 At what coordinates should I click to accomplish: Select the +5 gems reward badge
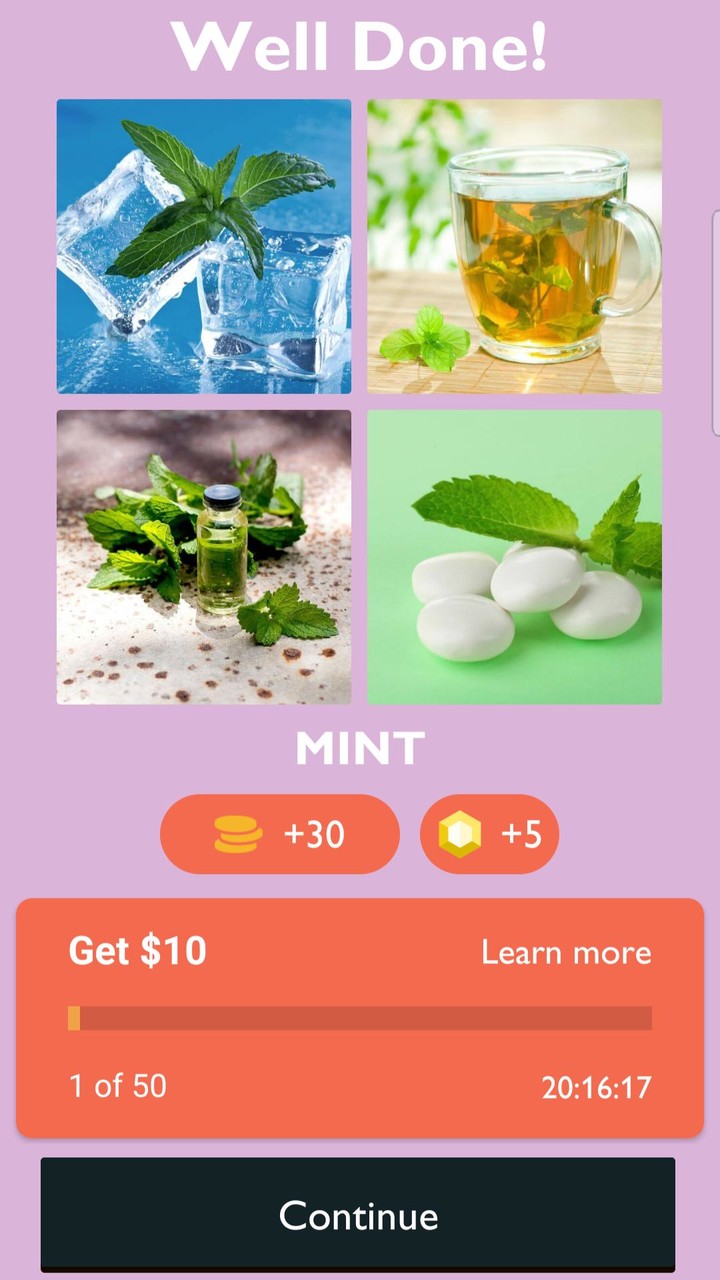pyautogui.click(x=489, y=833)
